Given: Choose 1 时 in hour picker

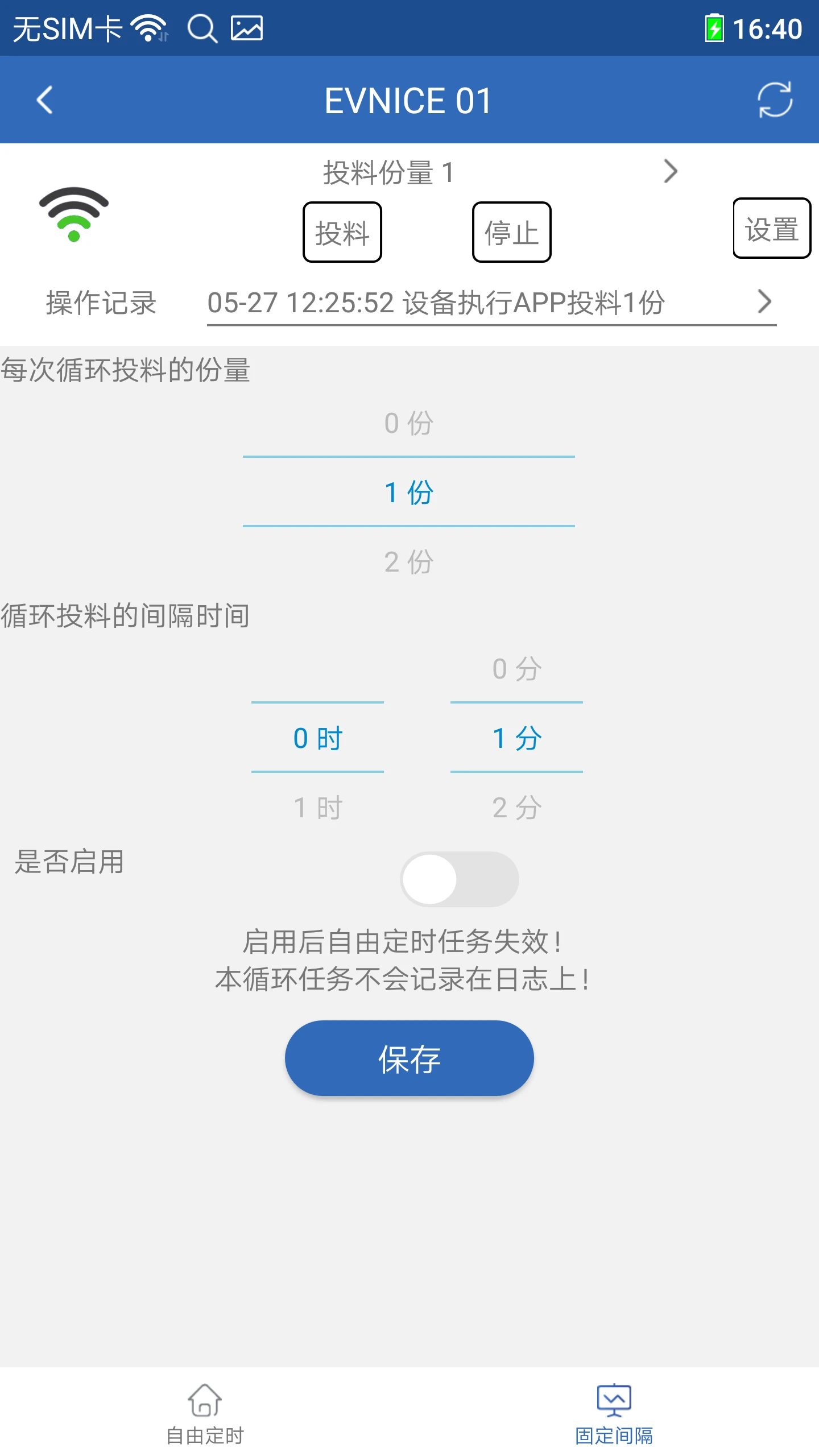Looking at the screenshot, I should tap(317, 808).
